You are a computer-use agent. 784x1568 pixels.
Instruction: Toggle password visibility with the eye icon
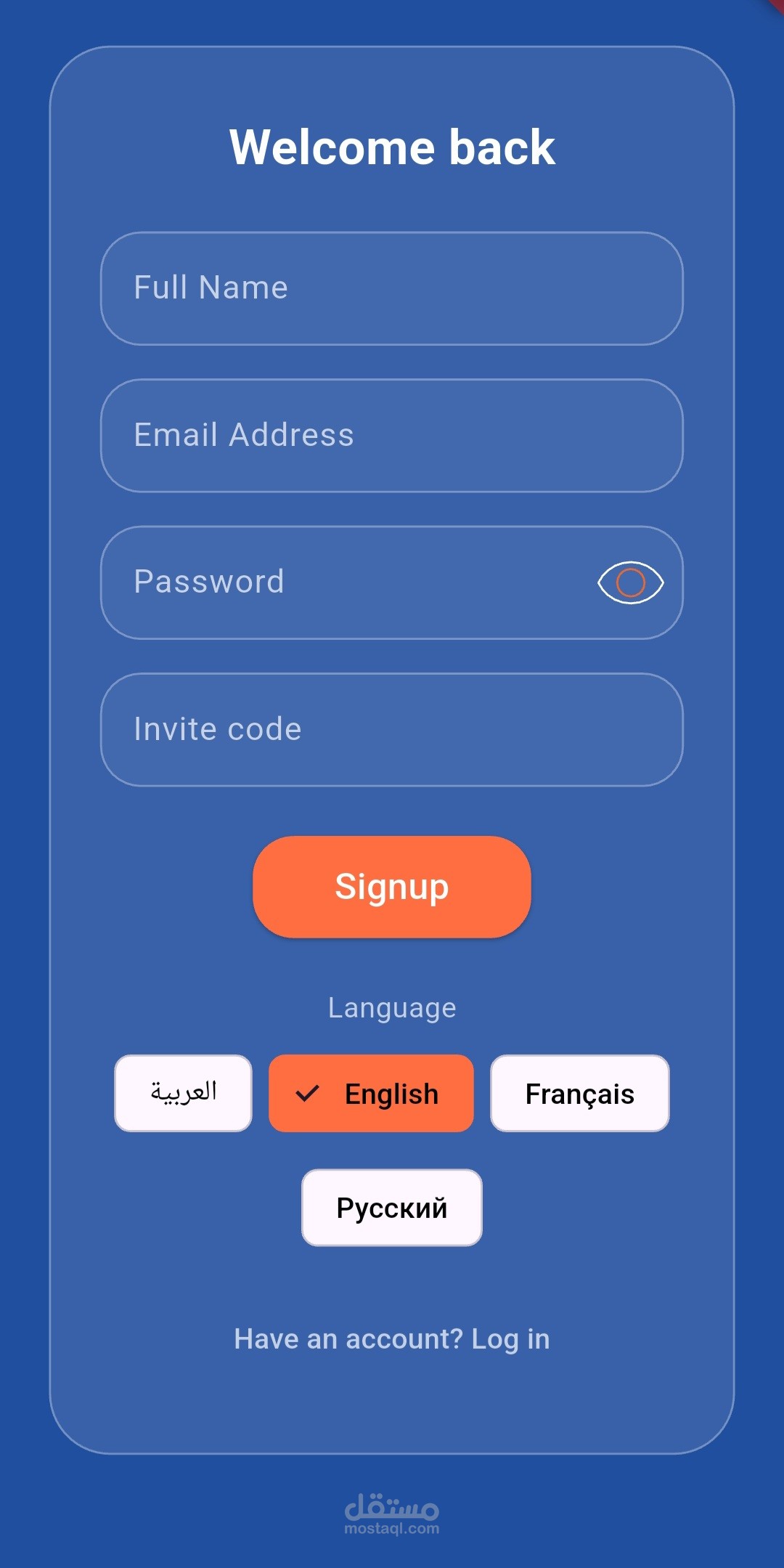630,582
